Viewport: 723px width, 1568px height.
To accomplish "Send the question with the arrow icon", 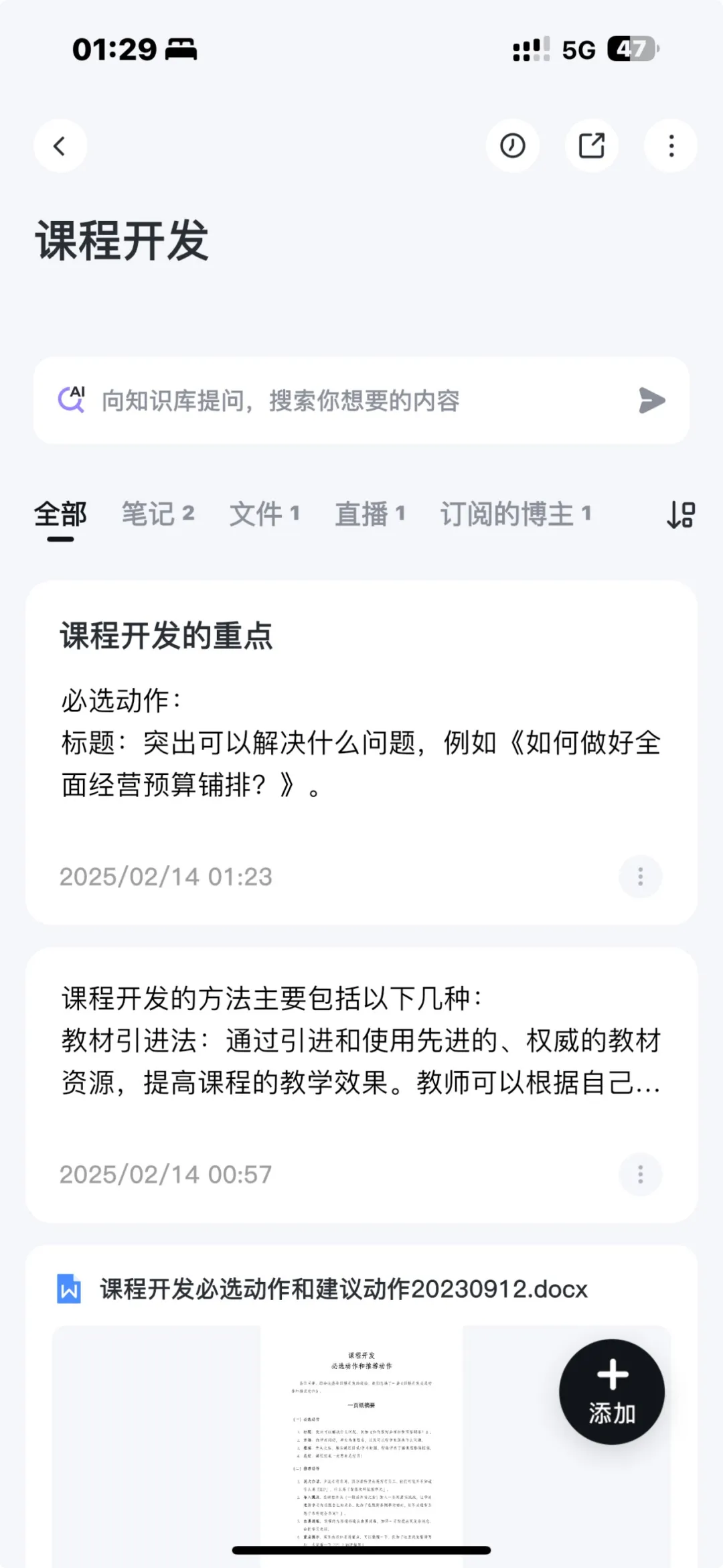I will click(651, 401).
